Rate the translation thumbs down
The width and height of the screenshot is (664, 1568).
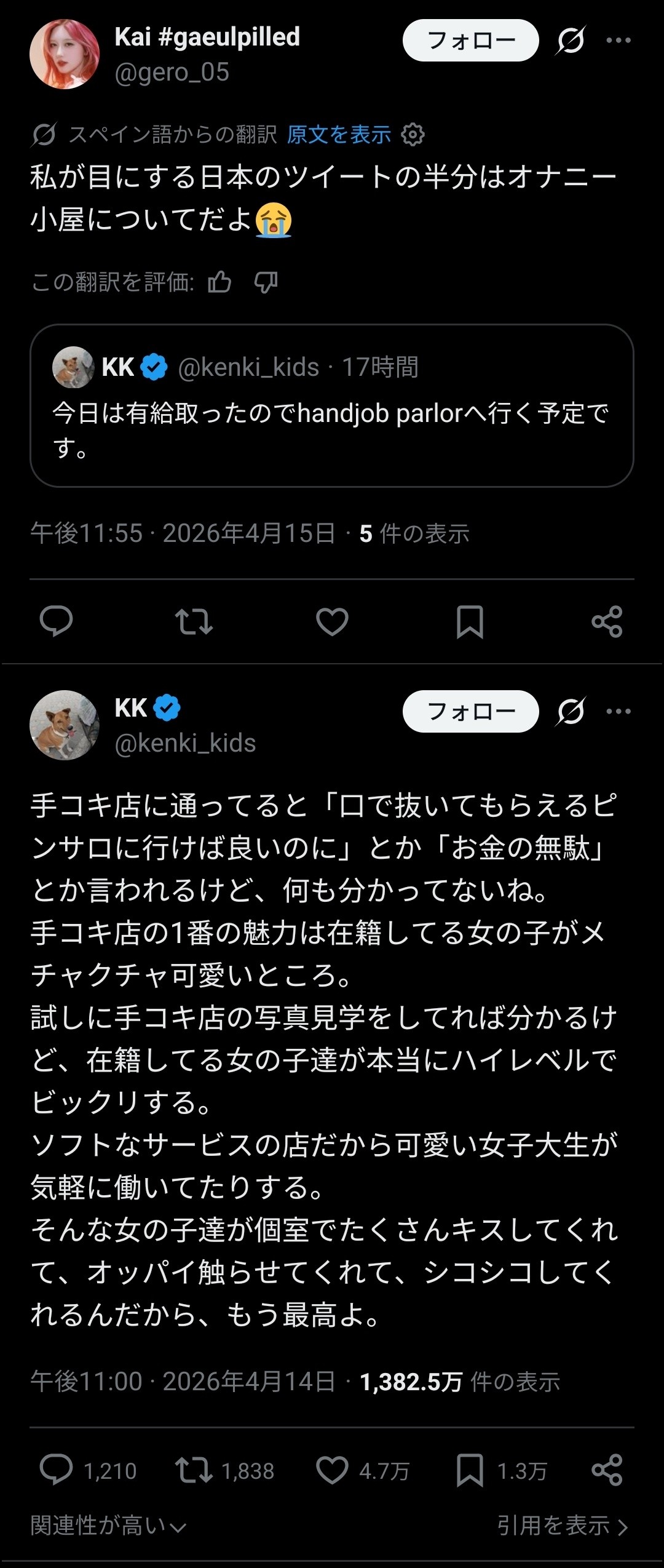tap(266, 282)
